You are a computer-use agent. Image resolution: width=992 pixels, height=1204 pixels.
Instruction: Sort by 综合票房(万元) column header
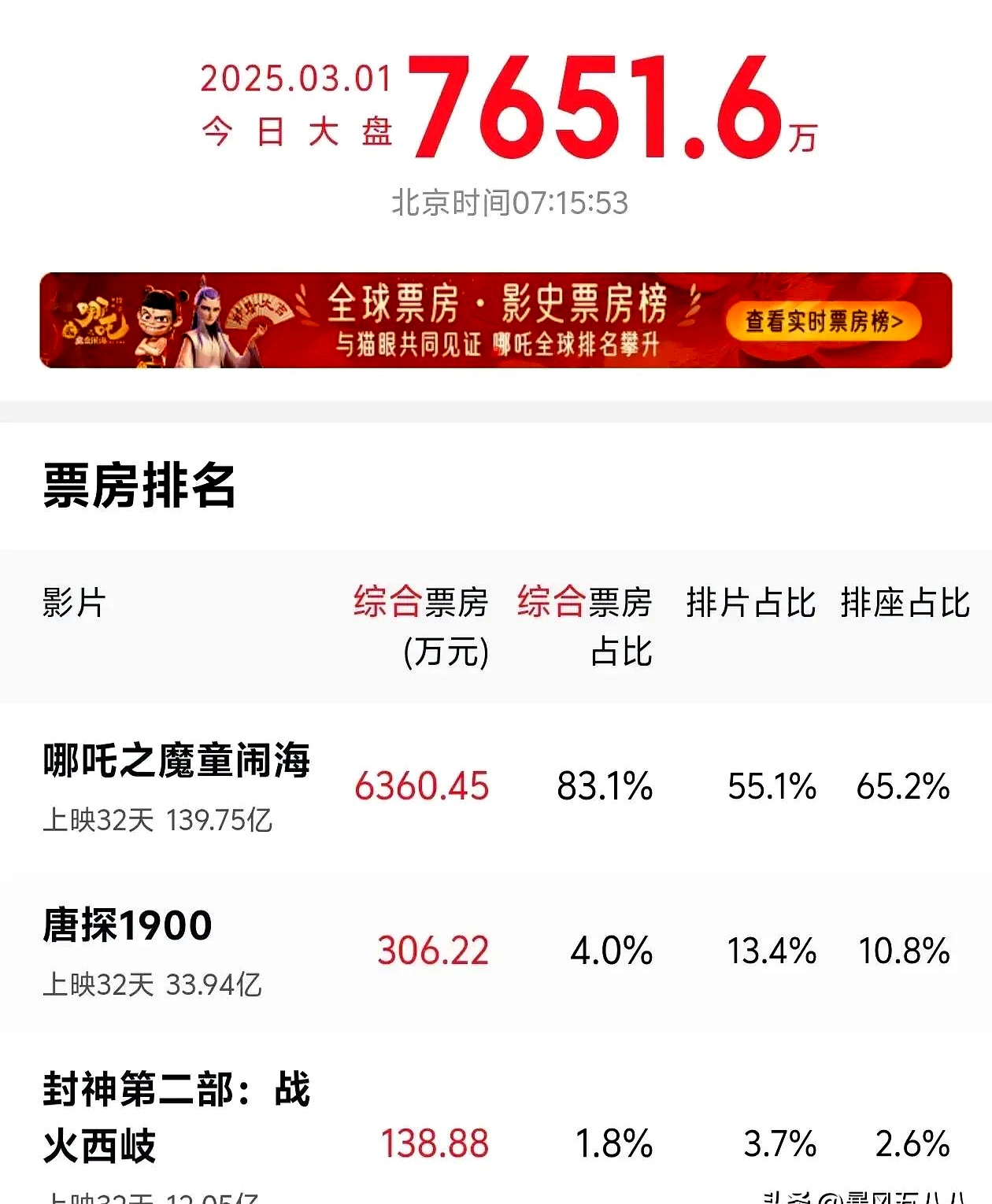pos(423,626)
